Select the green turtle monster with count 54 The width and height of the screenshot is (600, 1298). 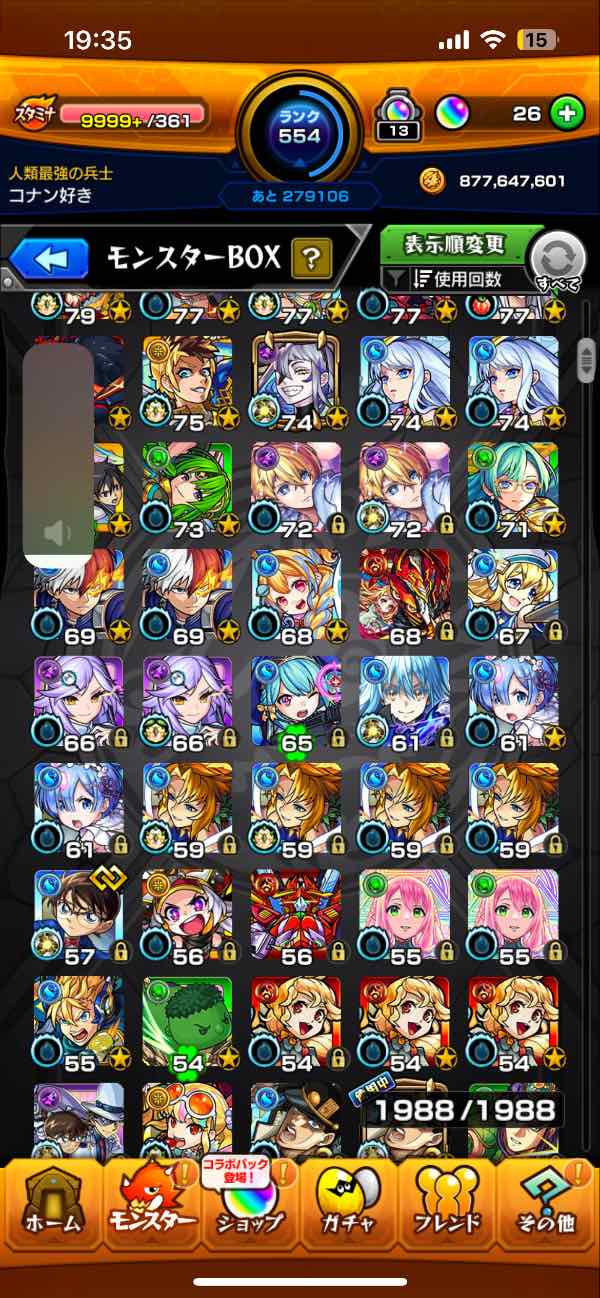[x=187, y=1022]
